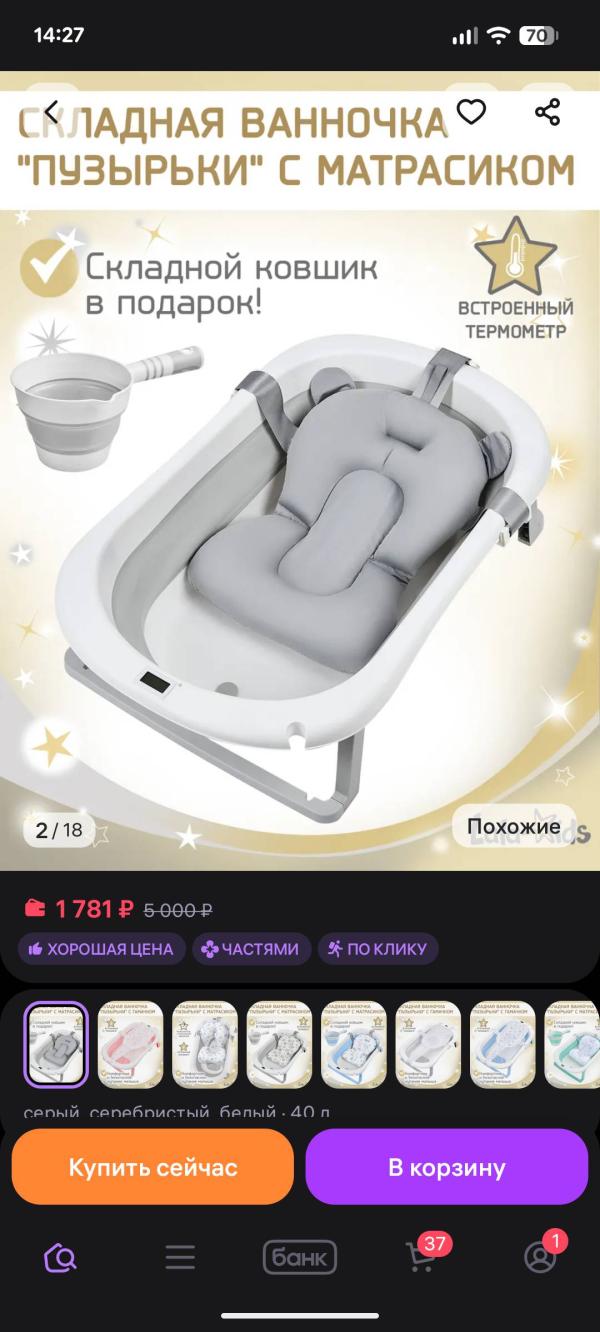600x1332 pixels.
Task: Open the Частями installment chip
Action: pos(250,949)
